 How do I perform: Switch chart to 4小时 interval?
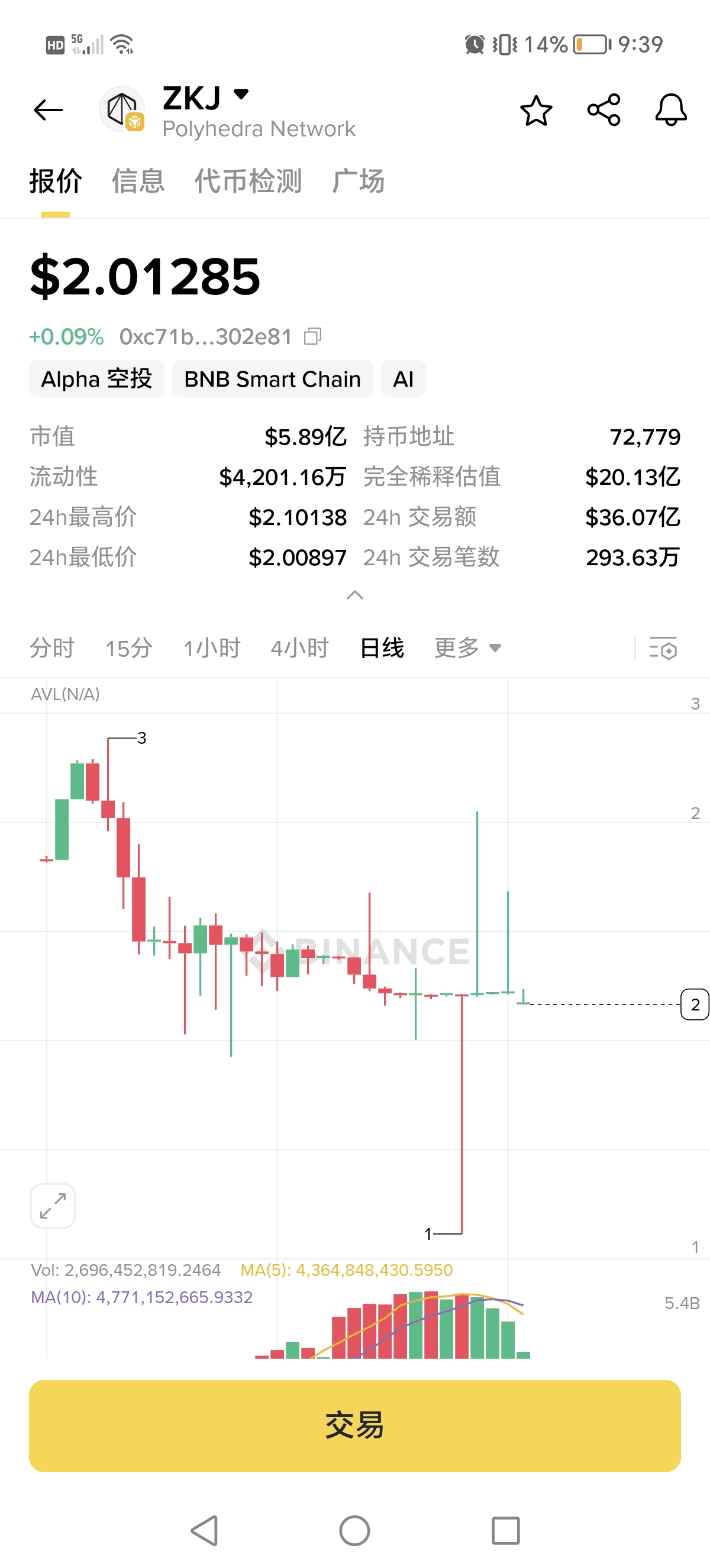[x=299, y=648]
